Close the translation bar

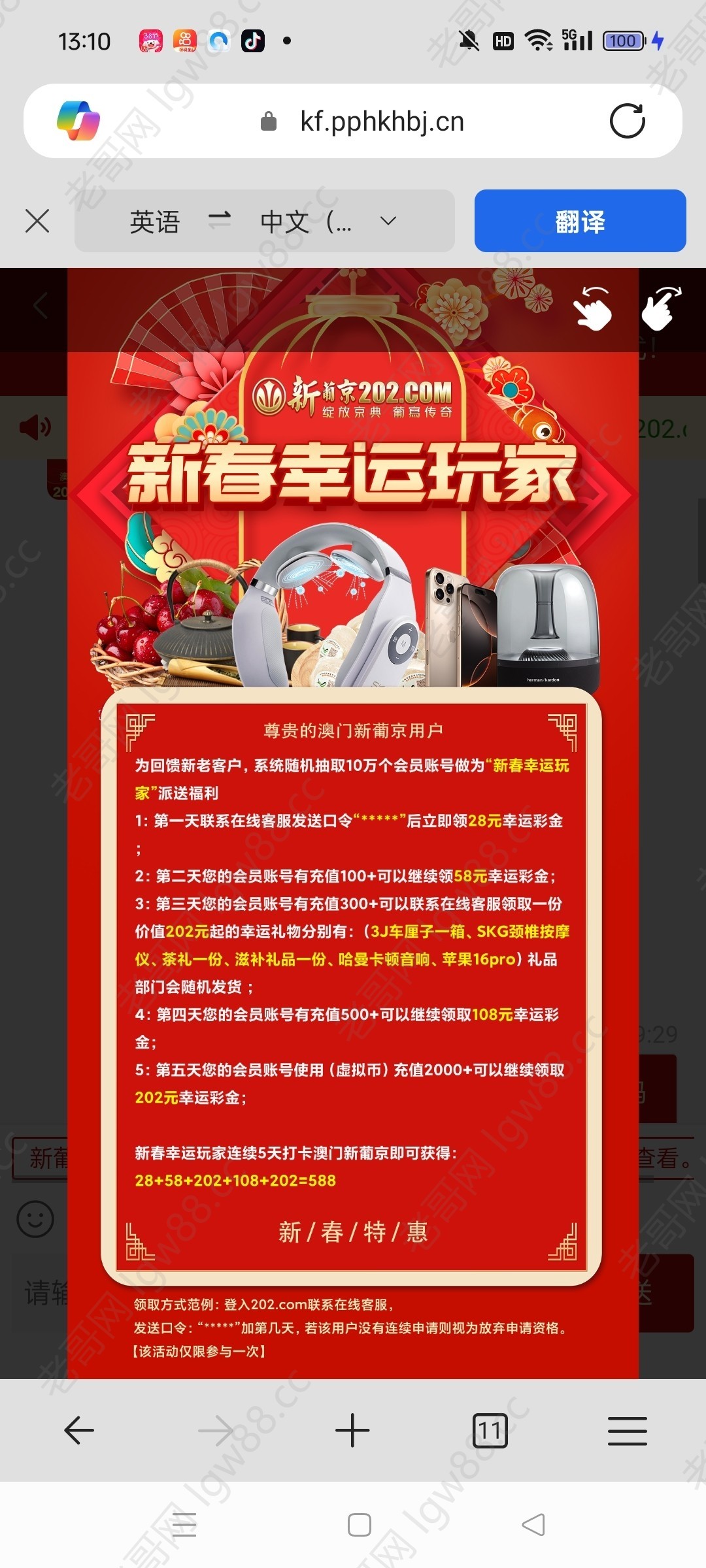(x=37, y=221)
